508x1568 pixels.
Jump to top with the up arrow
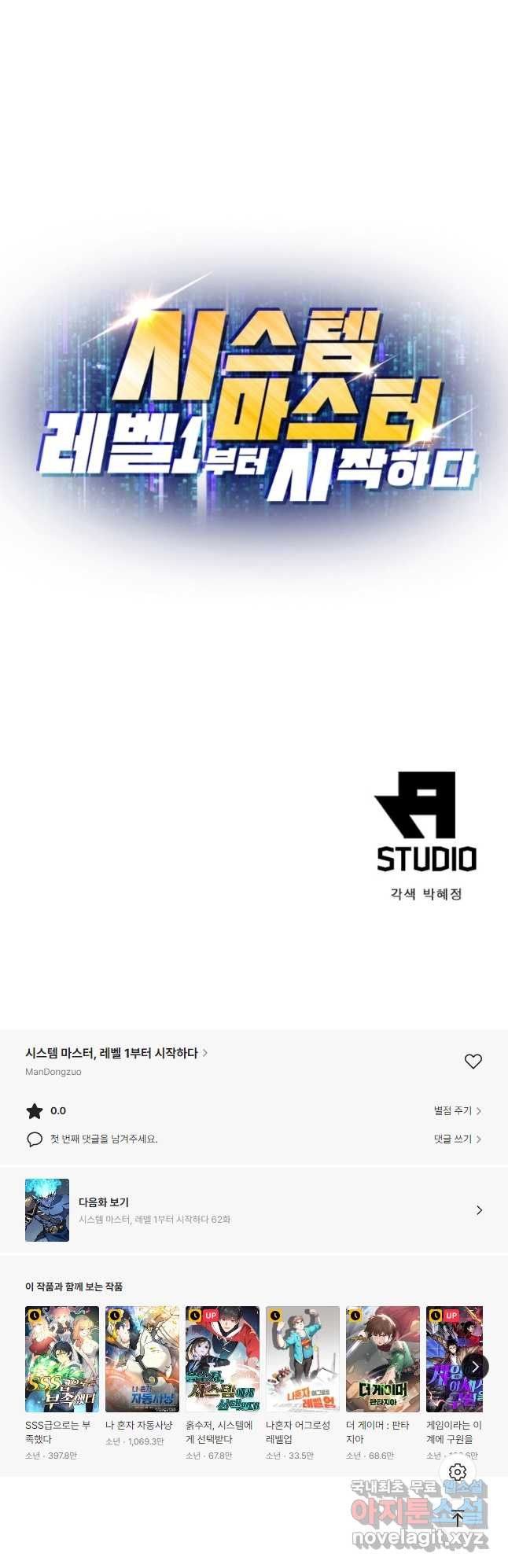click(x=458, y=1519)
